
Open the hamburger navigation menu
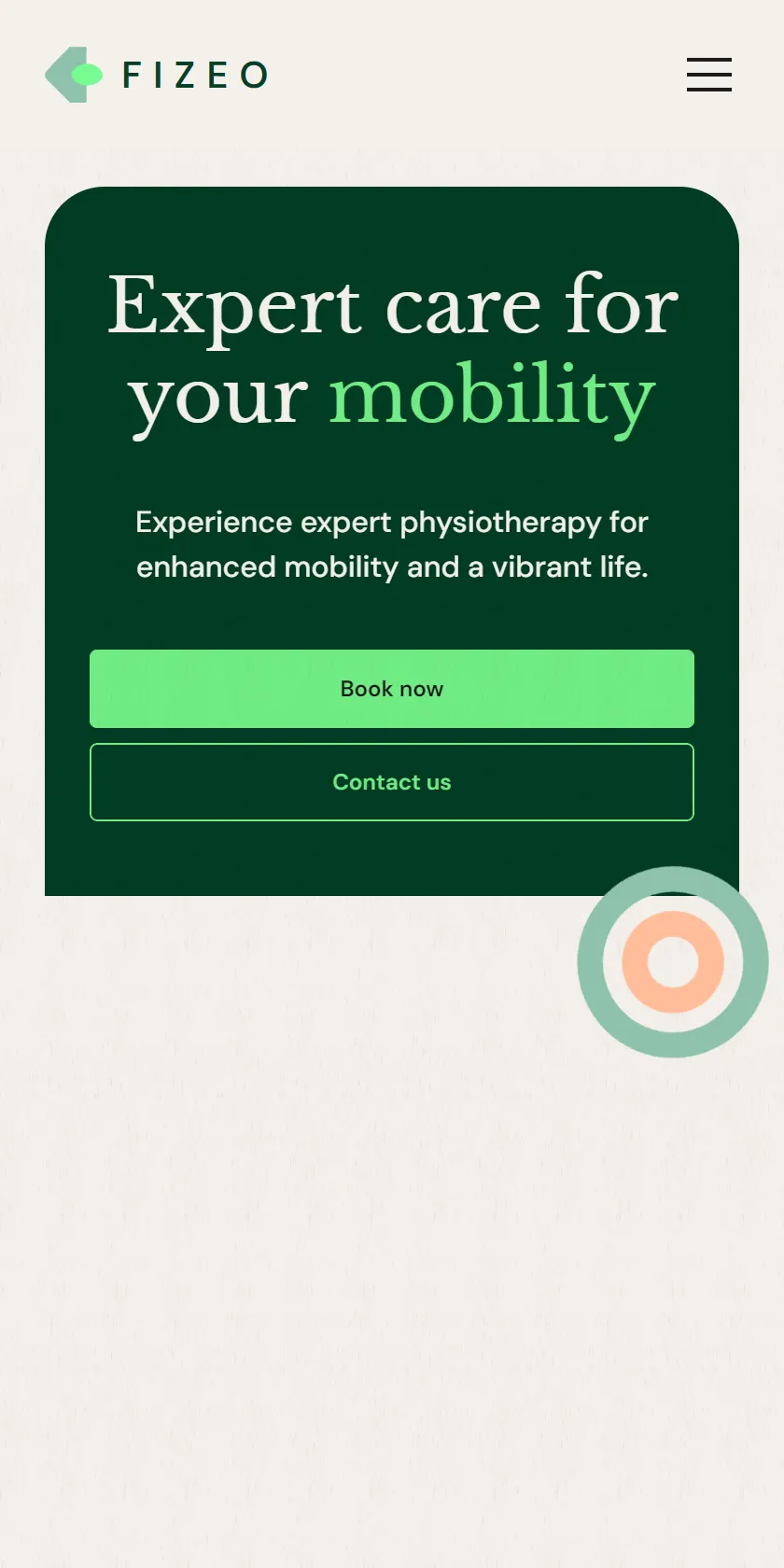[709, 75]
